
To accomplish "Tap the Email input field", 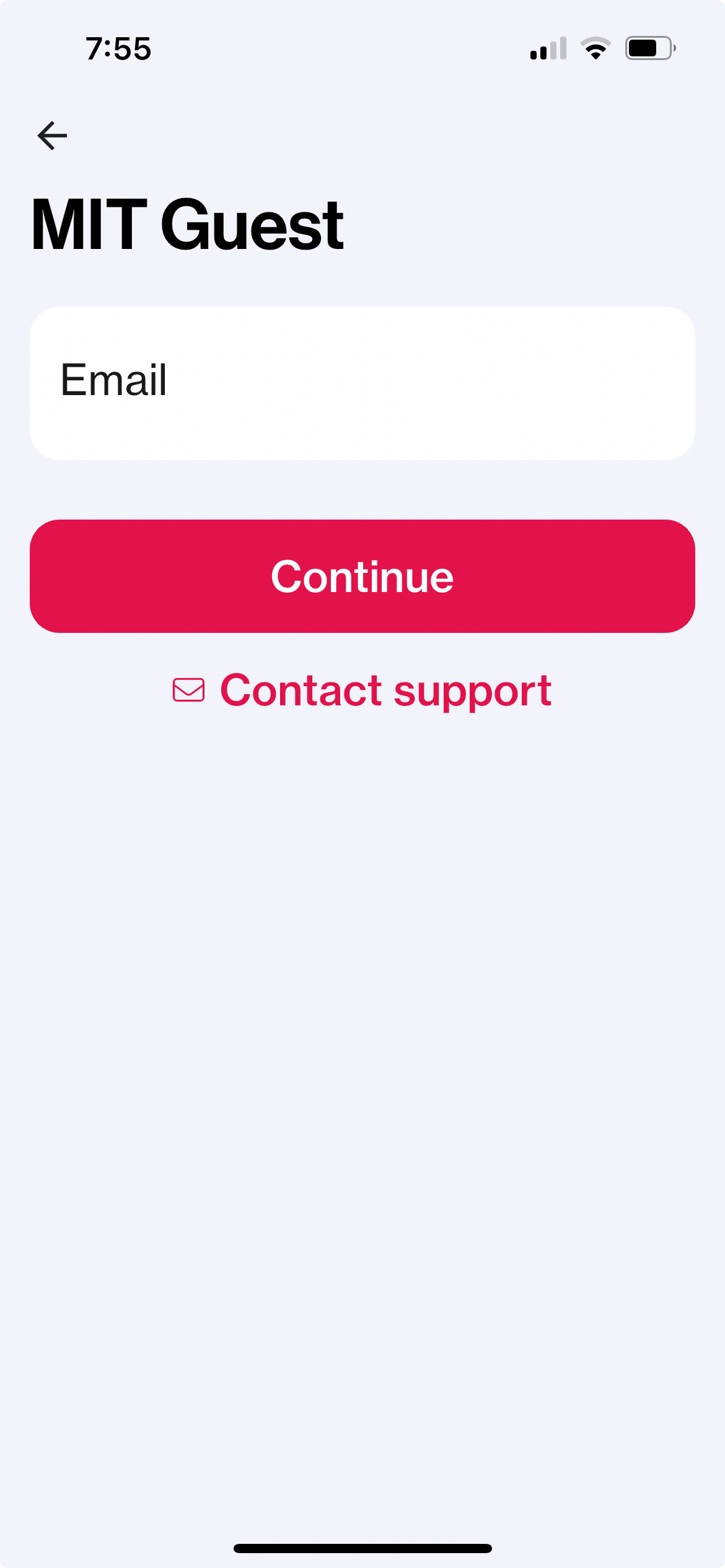I will pos(362,383).
